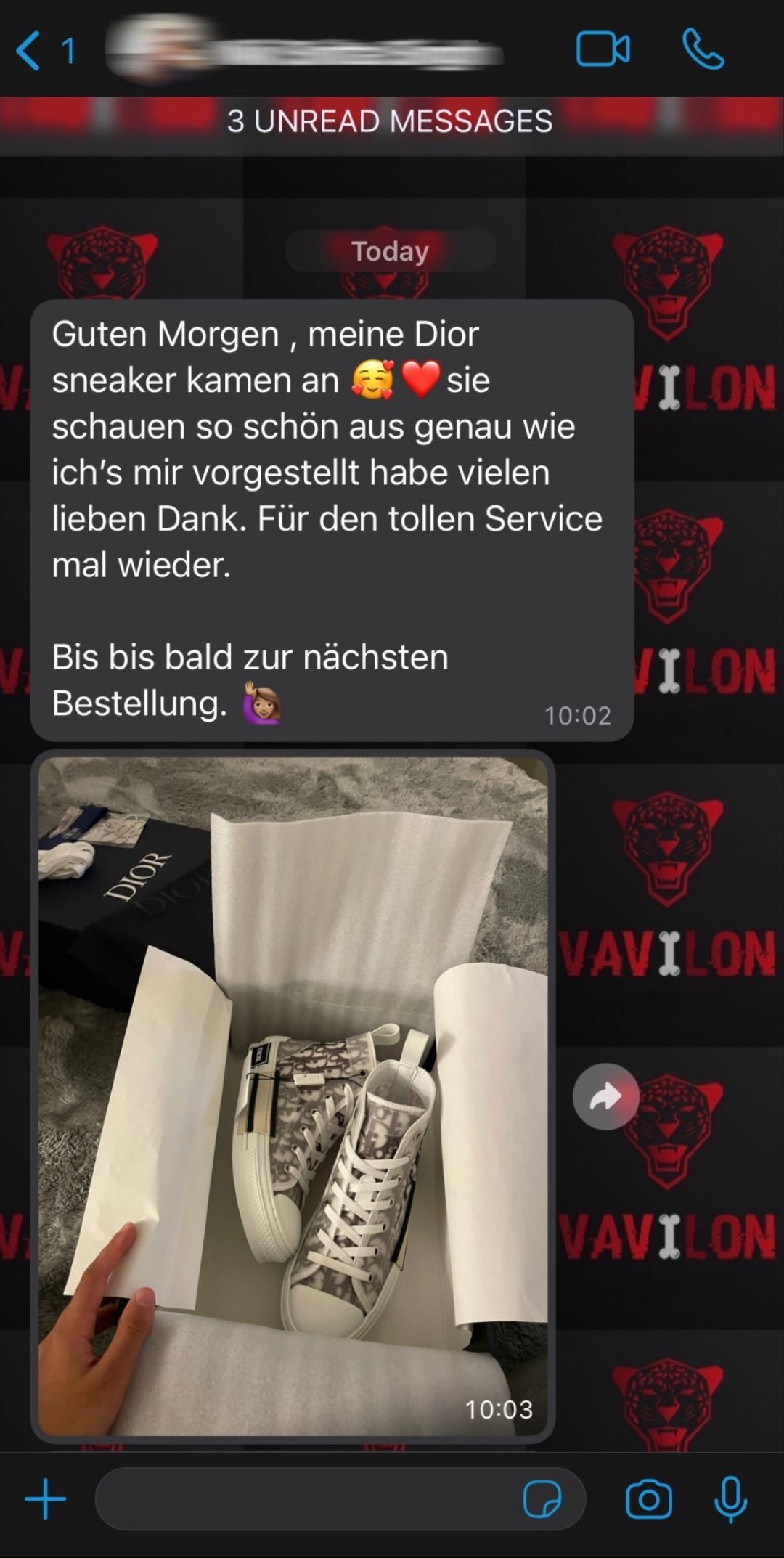
Task: Open the blurred contact's info header
Action: click(x=305, y=51)
